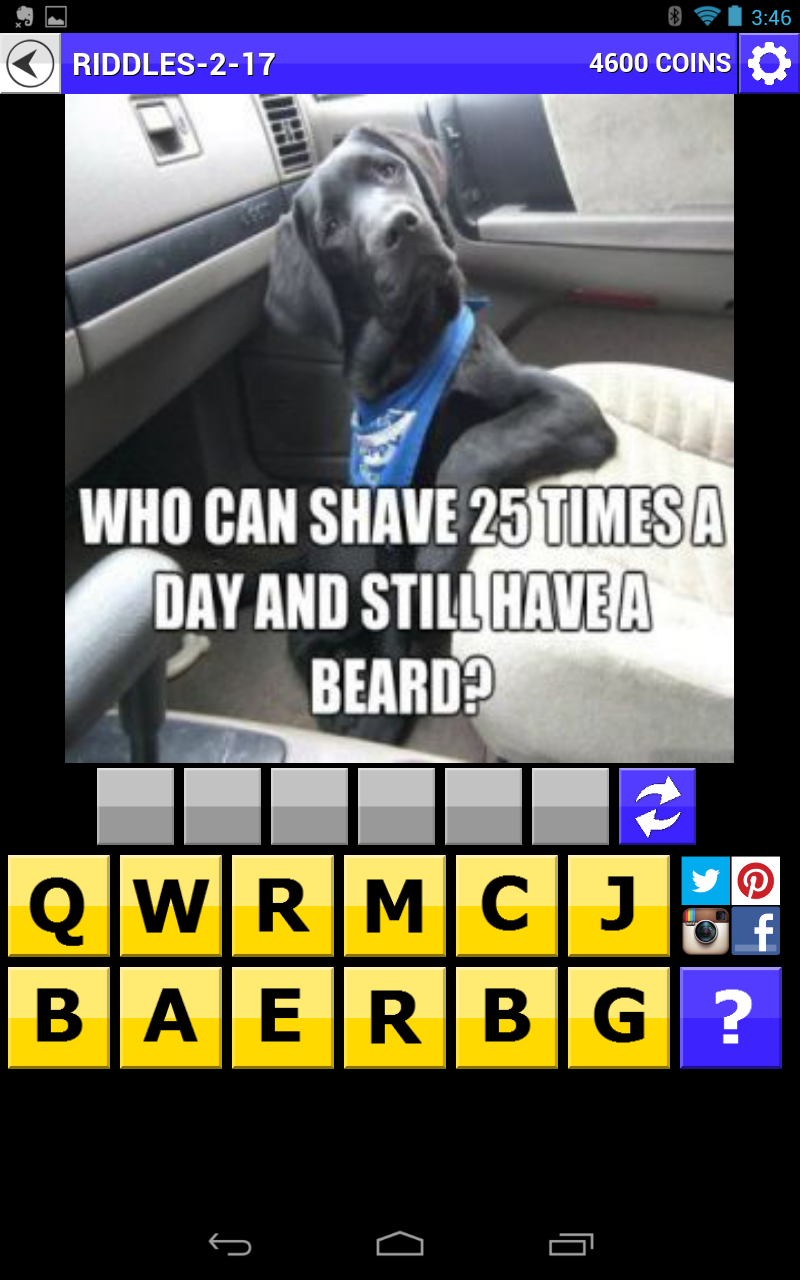
Task: Pick the letter E tile
Action: coord(283,1018)
